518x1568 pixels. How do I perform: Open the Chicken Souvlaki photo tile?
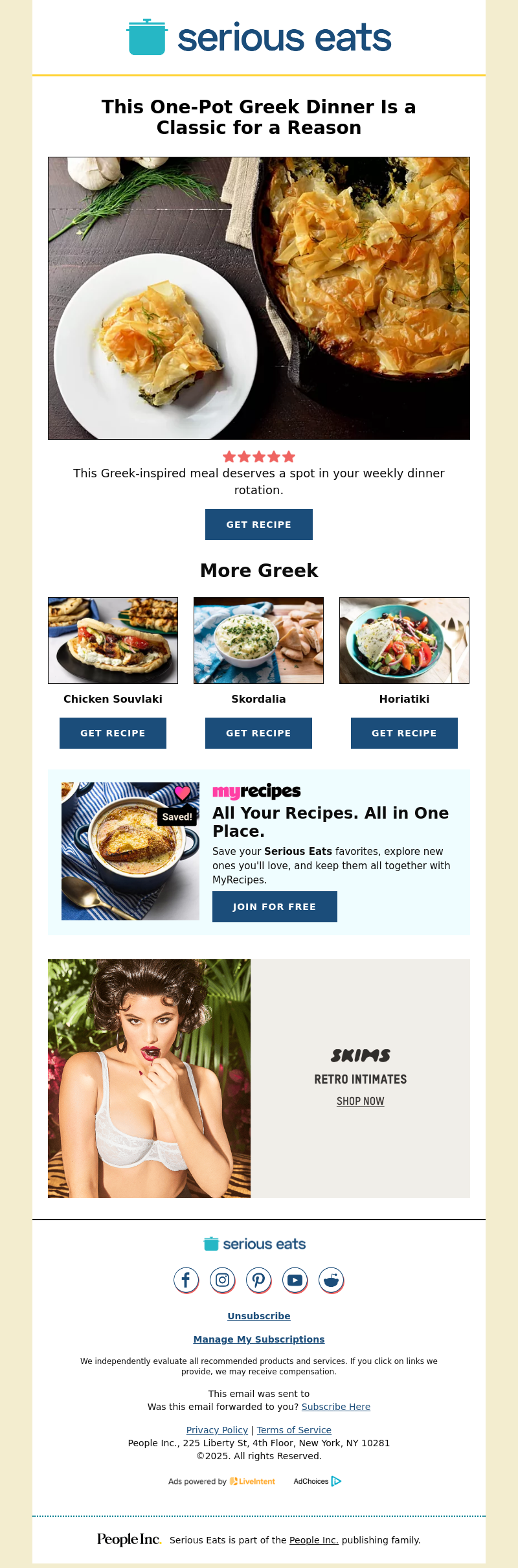click(x=113, y=640)
